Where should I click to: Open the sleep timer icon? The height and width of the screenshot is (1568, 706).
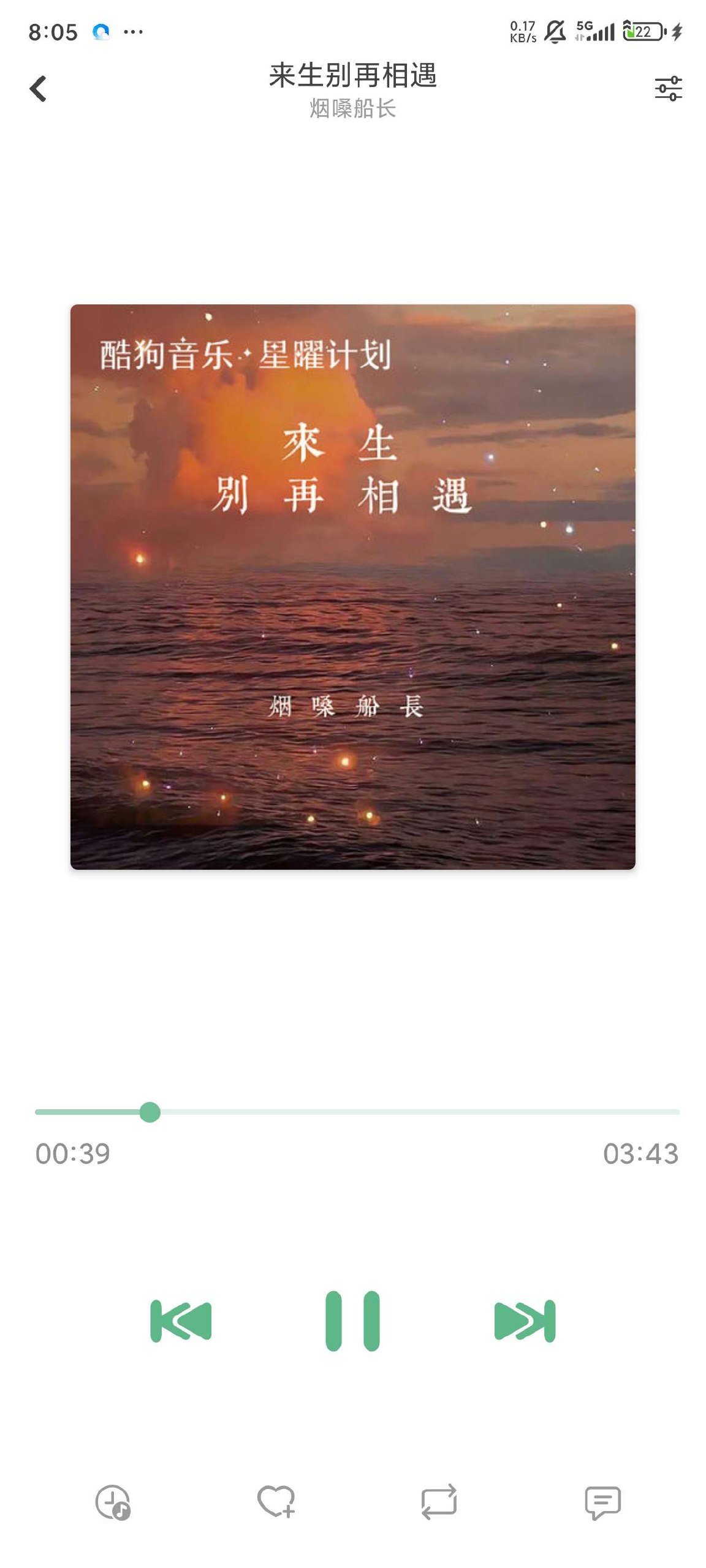click(113, 1502)
